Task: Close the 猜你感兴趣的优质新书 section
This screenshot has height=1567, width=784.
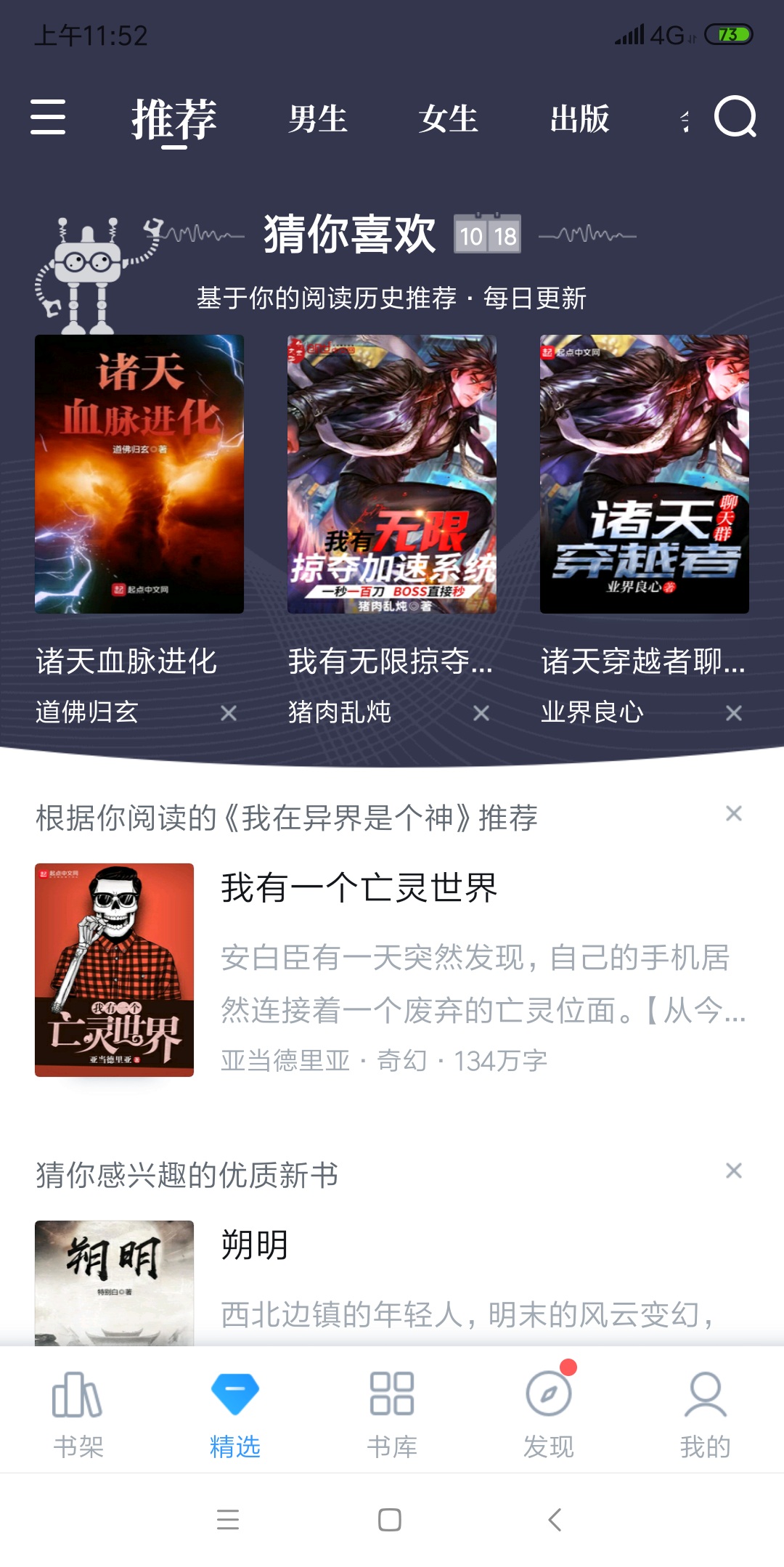Action: click(x=733, y=1171)
